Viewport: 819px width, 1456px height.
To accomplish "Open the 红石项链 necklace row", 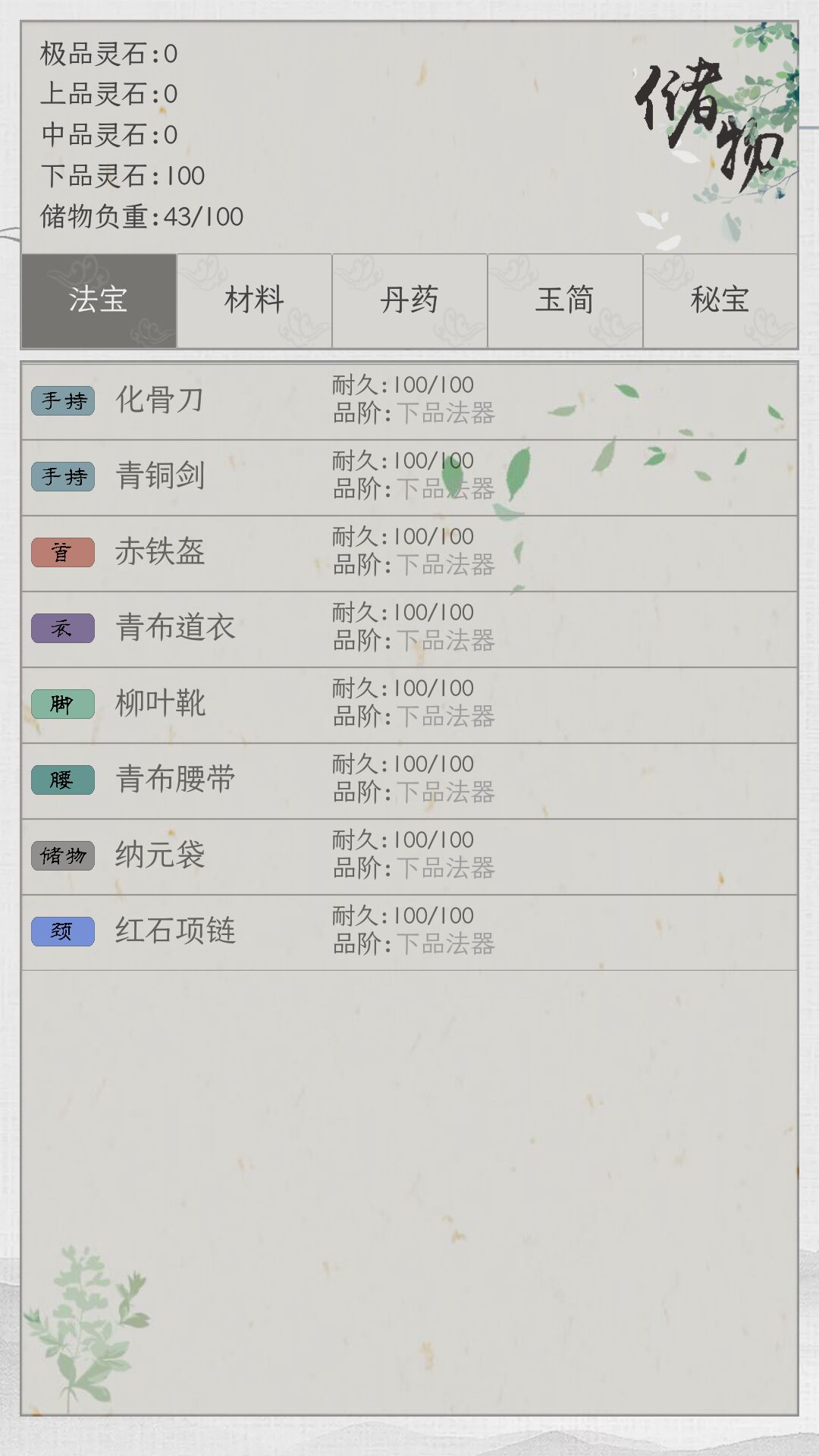I will coord(409,933).
